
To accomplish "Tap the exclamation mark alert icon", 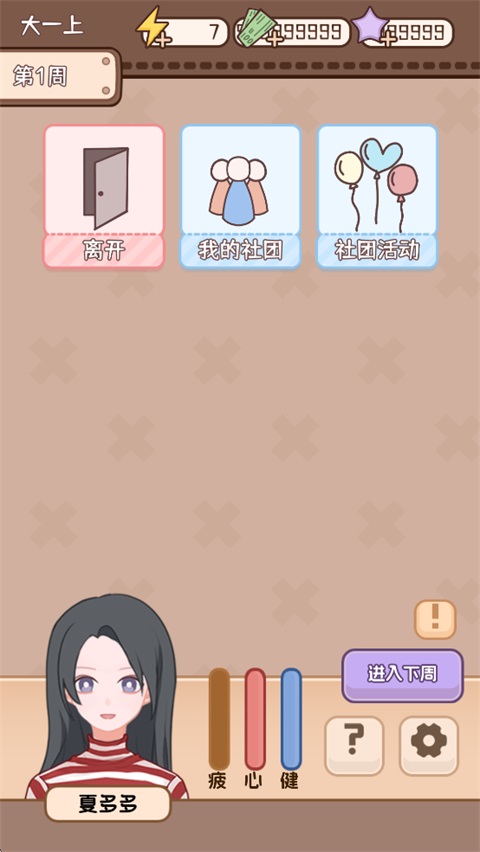I will tap(435, 619).
